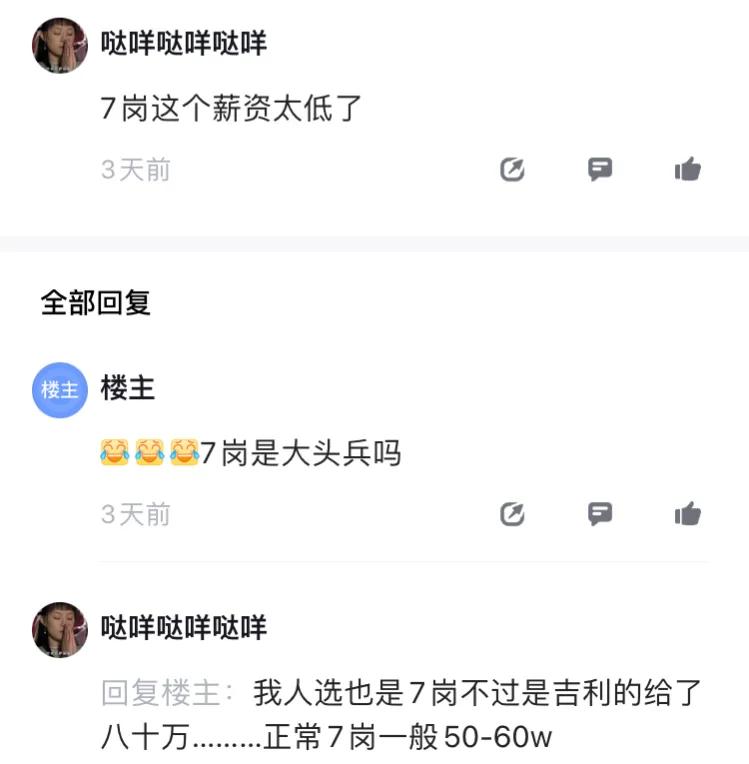Image resolution: width=749 pixels, height=764 pixels.
Task: Click the 3天前 timestamp on the first comment
Action: pyautogui.click(x=134, y=169)
